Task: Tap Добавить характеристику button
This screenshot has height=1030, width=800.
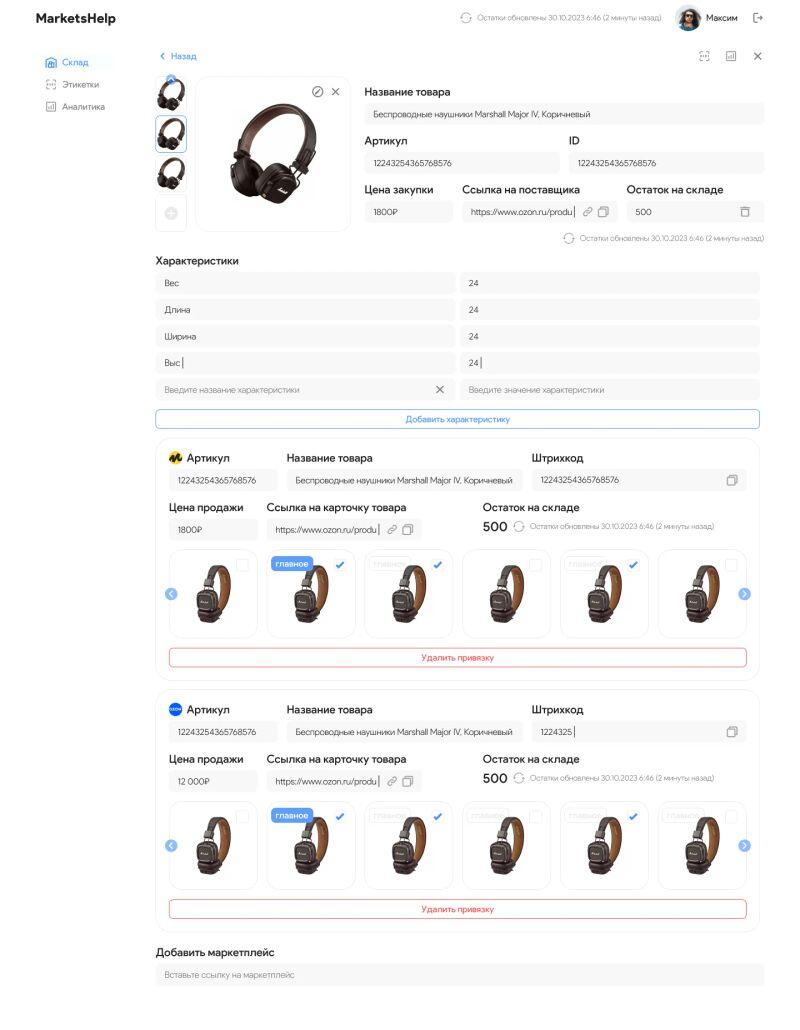Action: click(457, 419)
